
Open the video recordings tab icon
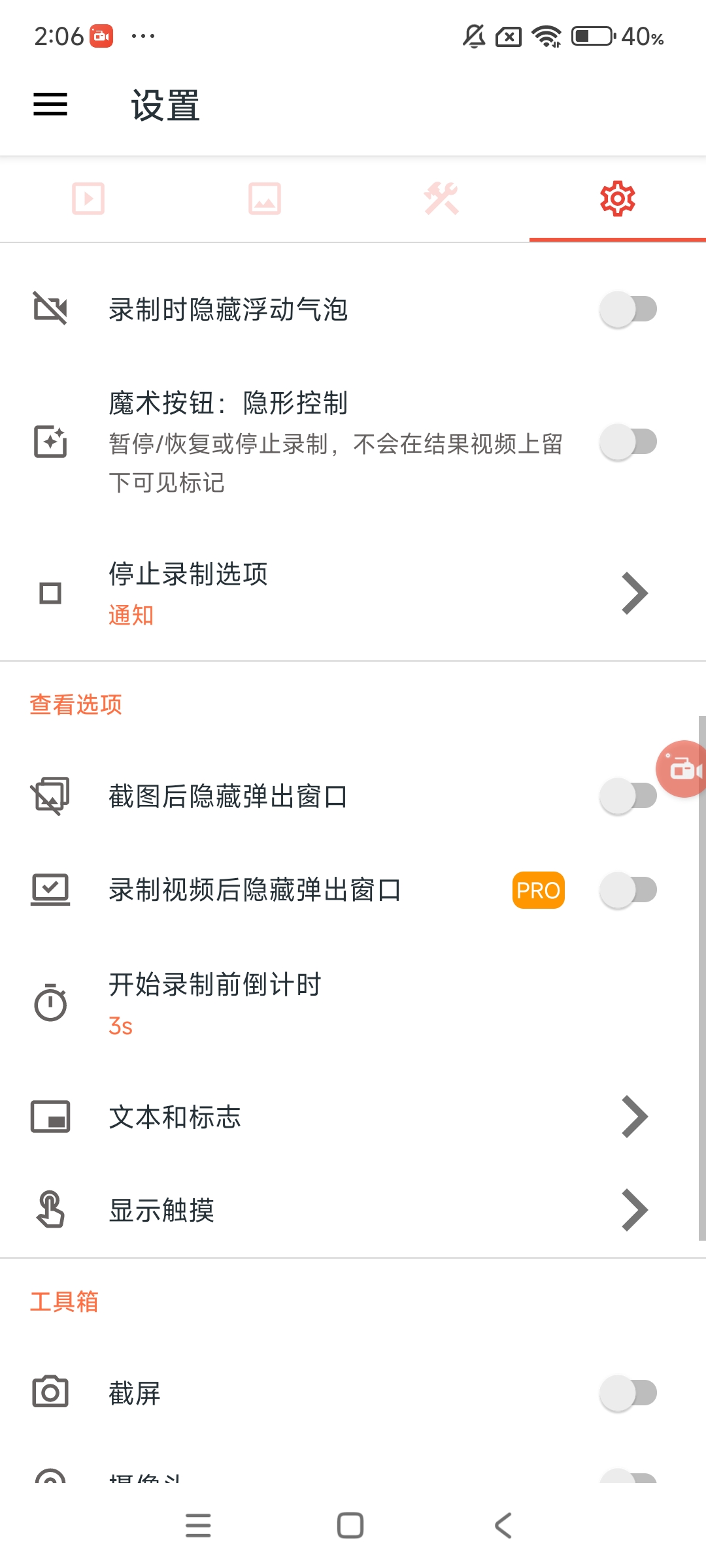(88, 199)
